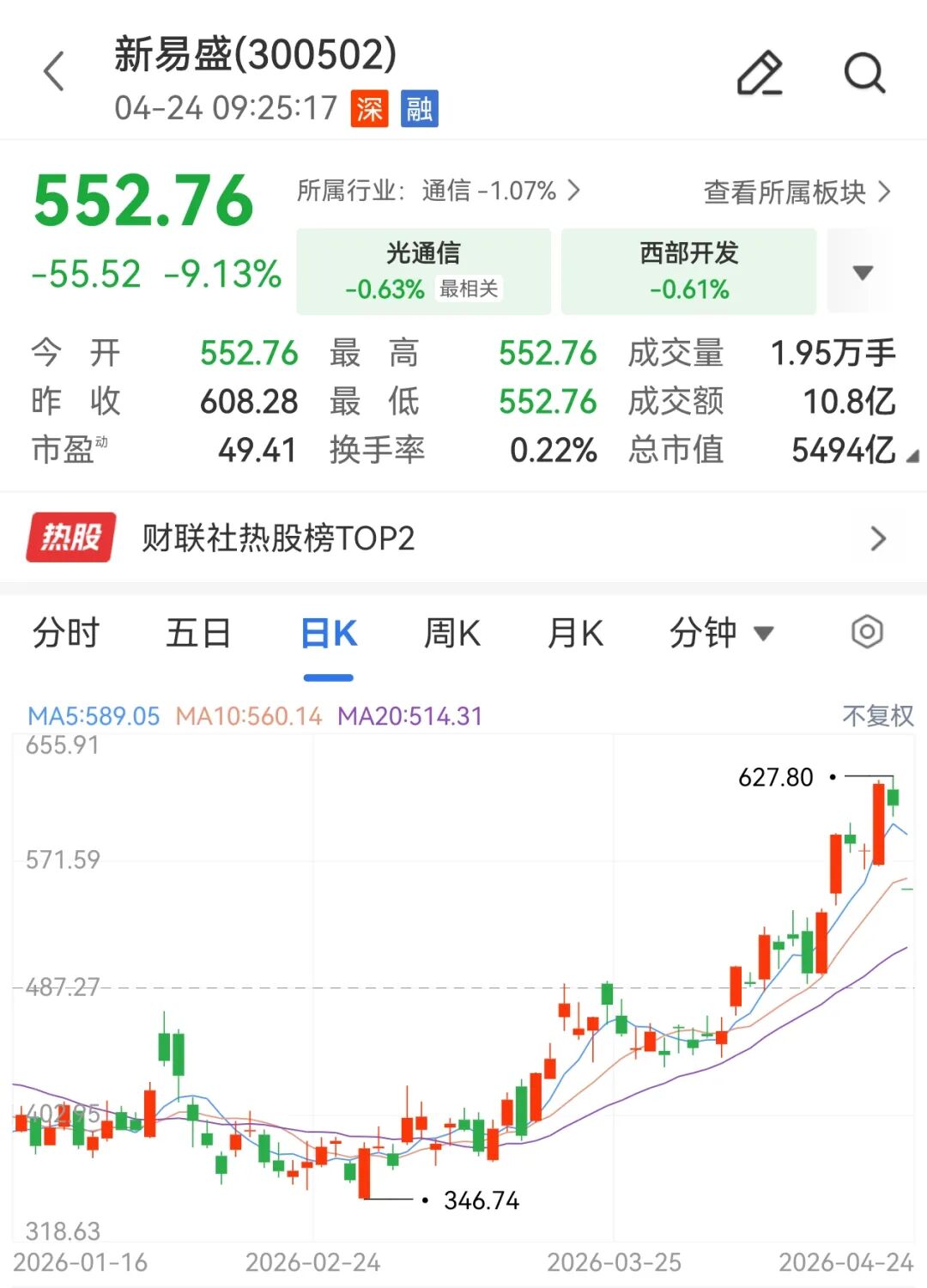Open the 通信 industry link
927x1288 pixels.
[500, 191]
